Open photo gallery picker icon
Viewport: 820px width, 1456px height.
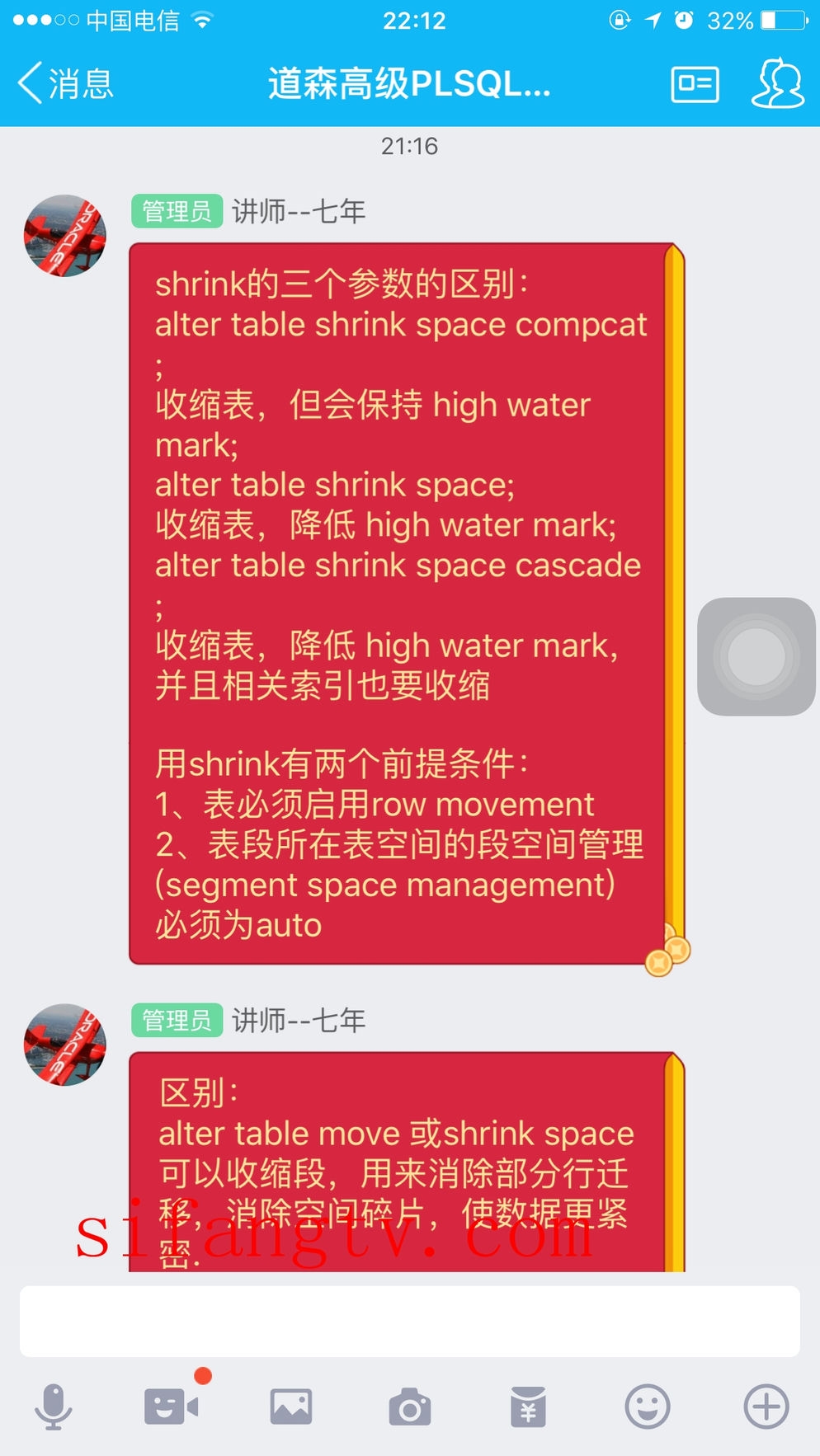pyautogui.click(x=291, y=1407)
